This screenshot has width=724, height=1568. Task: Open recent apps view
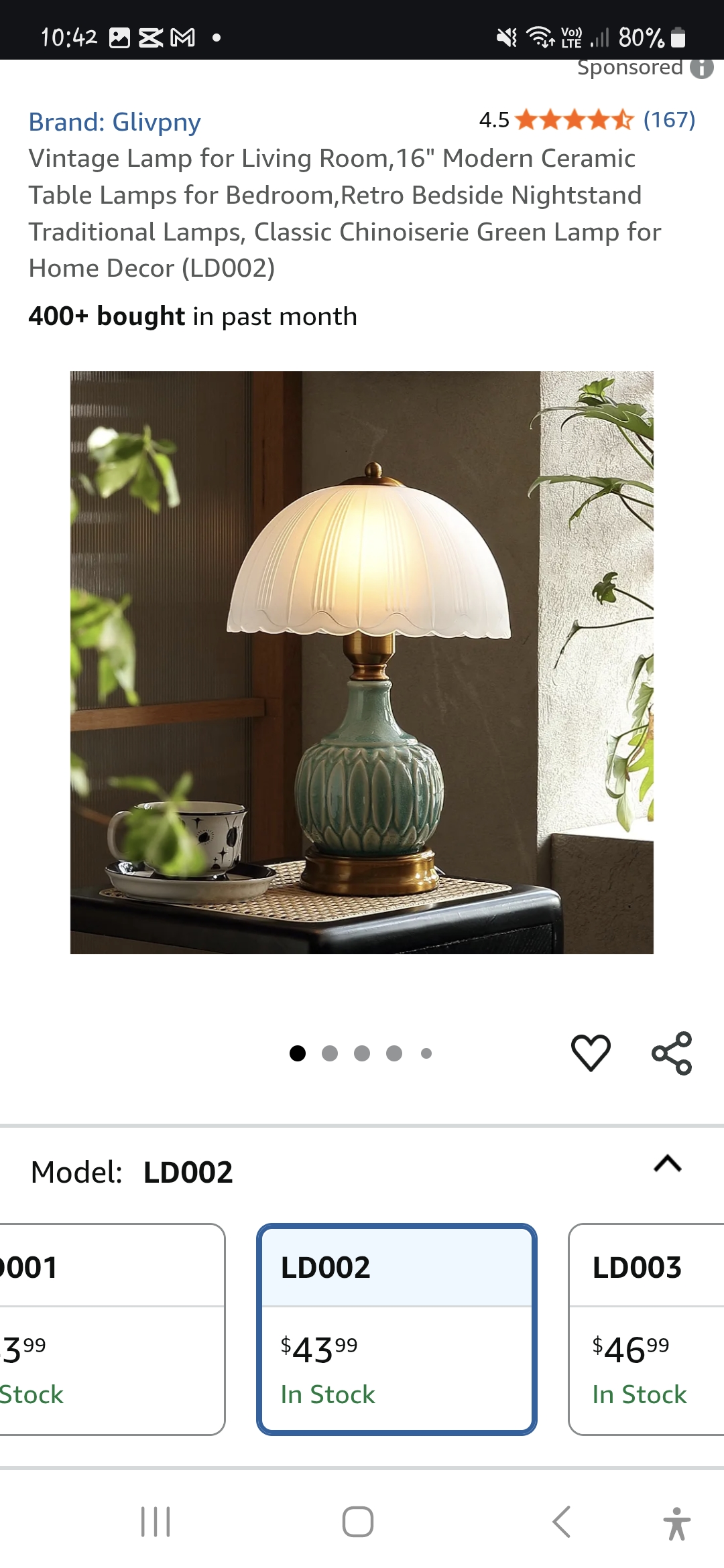pyautogui.click(x=156, y=1522)
